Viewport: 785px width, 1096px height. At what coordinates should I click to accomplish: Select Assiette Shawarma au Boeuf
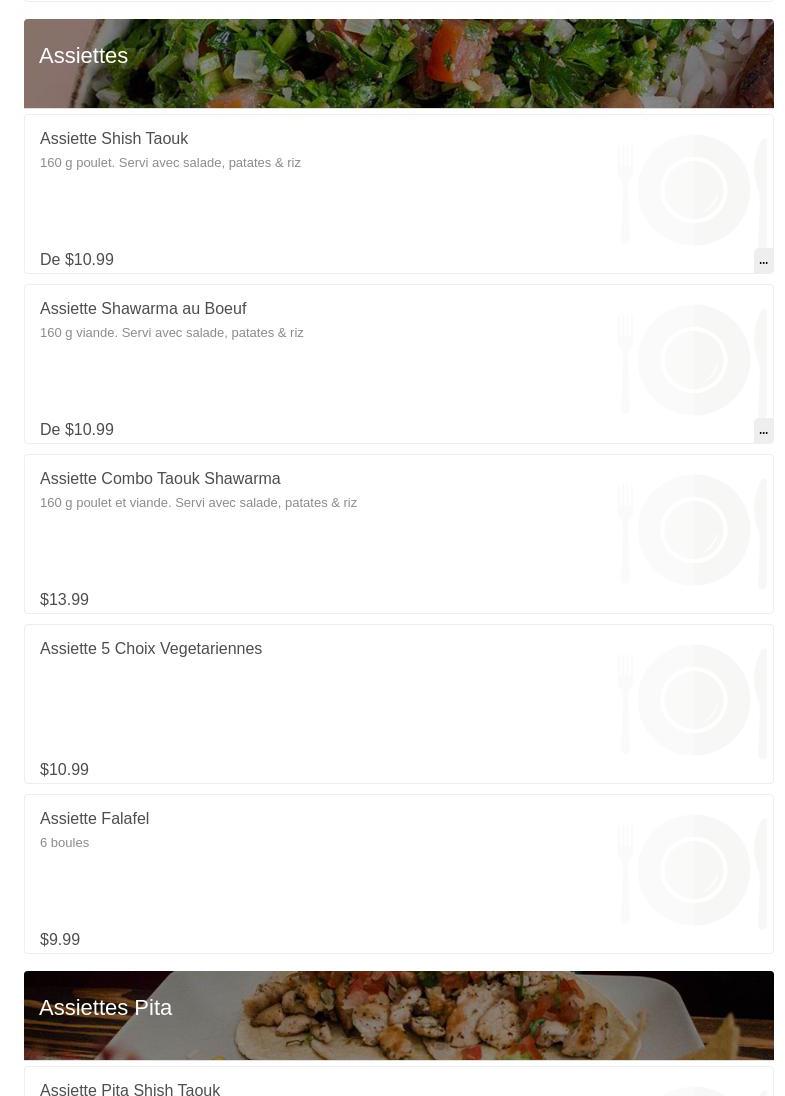coord(143,309)
